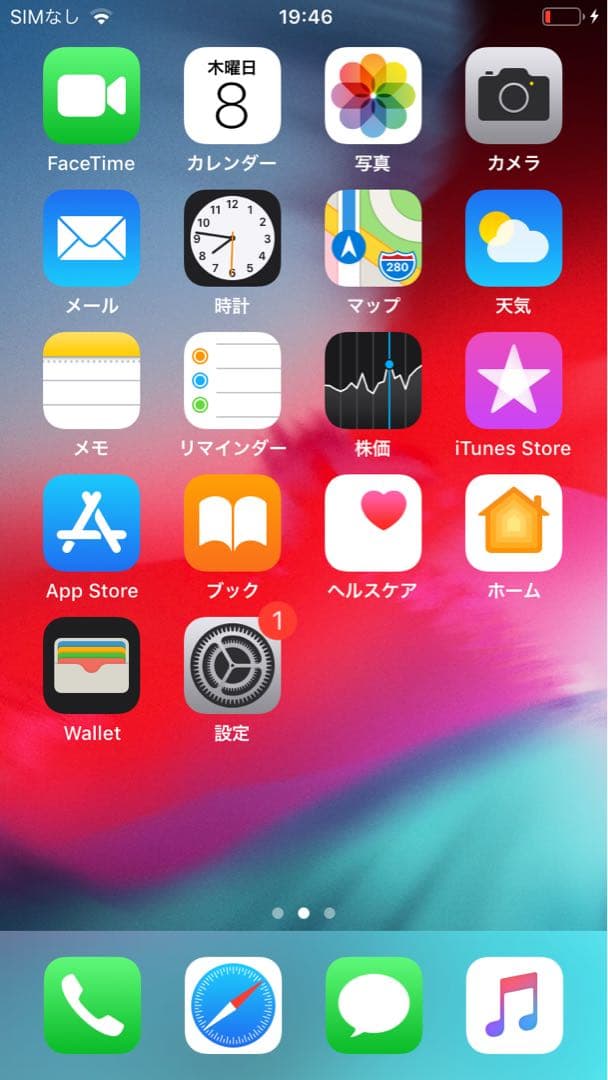Launch the App Store
Screen dimensions: 608x1080
91,523
